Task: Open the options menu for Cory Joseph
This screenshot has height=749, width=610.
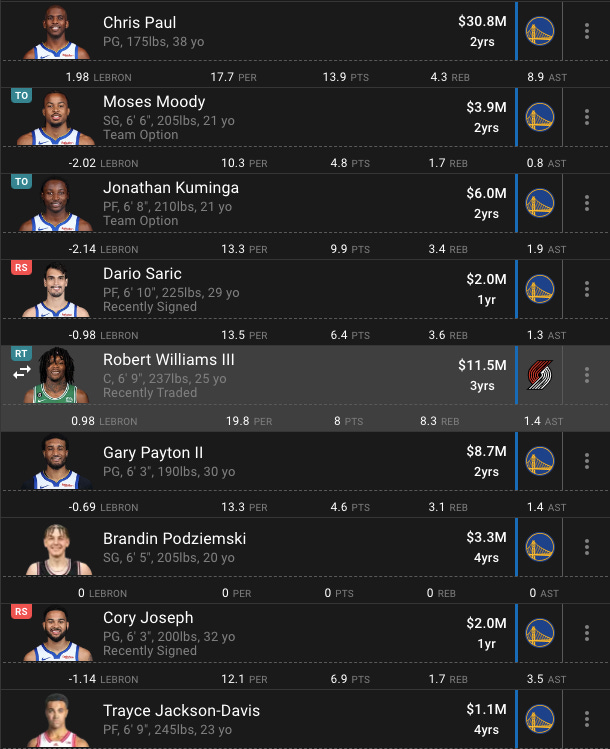Action: (x=587, y=633)
